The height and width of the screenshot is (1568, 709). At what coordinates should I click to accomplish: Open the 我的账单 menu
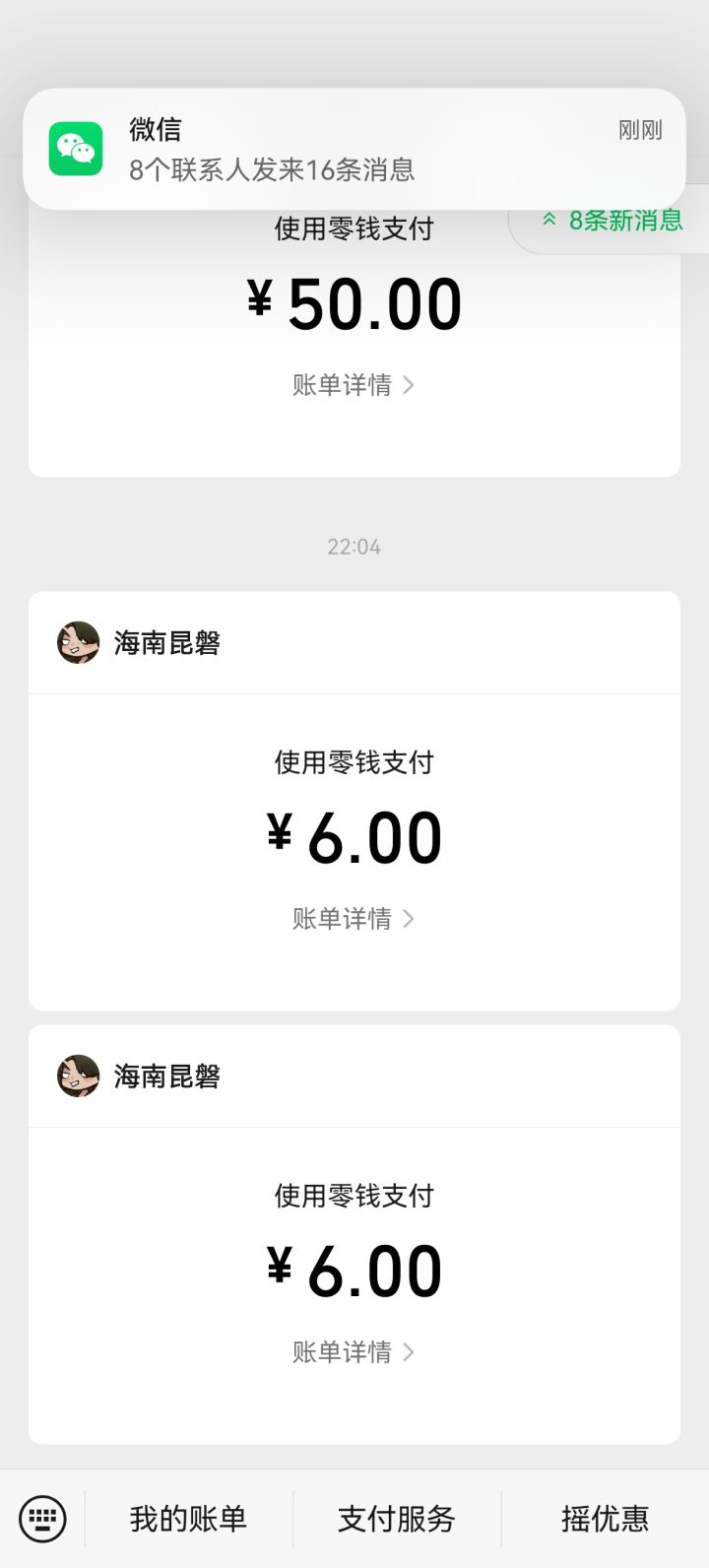pos(188,1518)
